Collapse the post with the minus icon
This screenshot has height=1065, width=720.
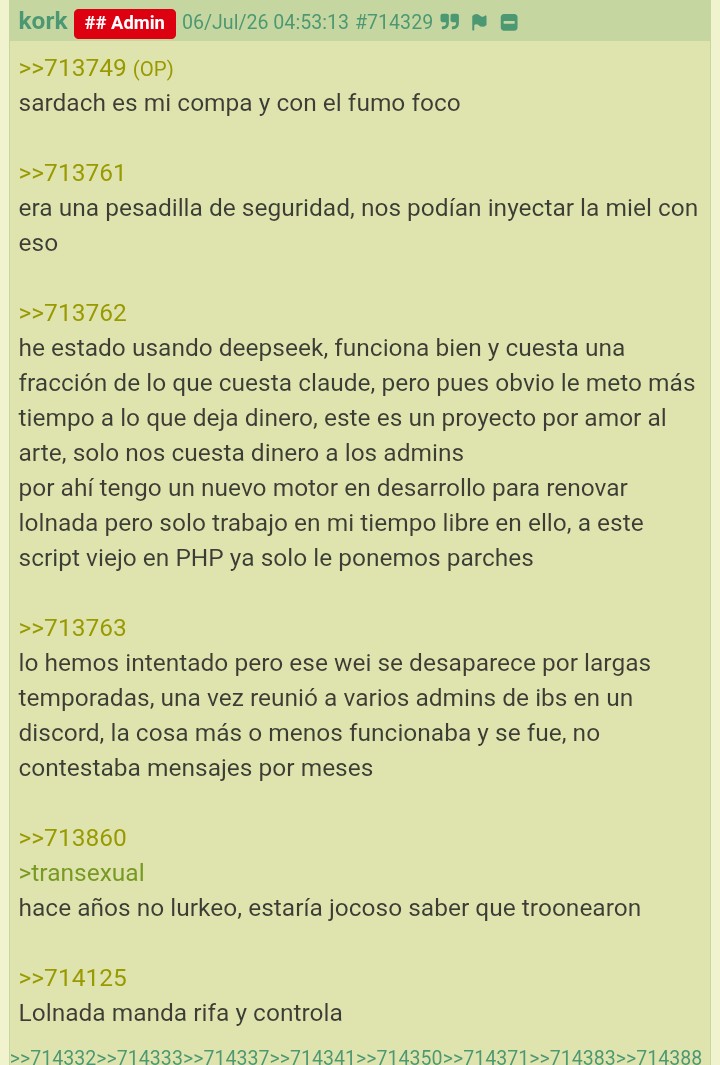(509, 22)
